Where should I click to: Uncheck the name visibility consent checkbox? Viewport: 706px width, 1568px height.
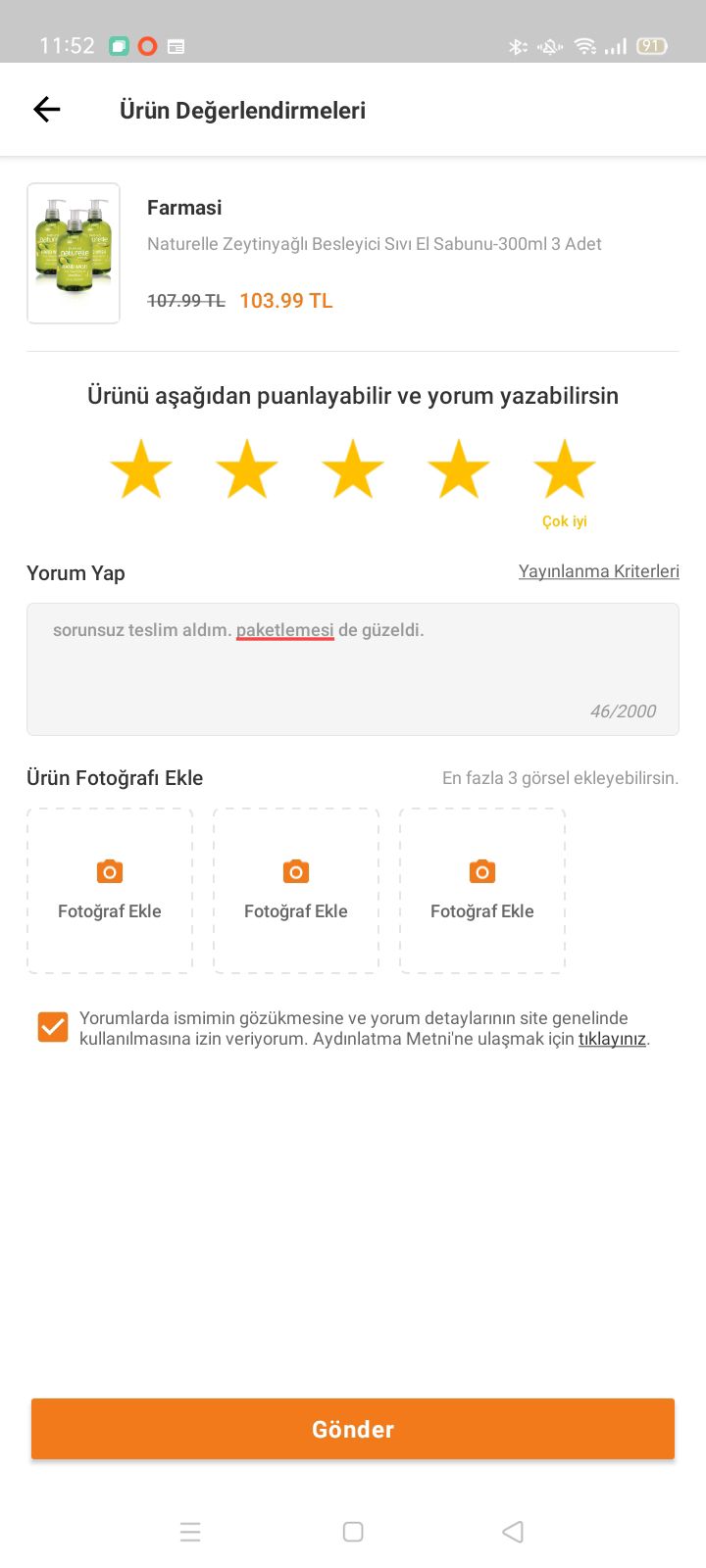coord(53,1027)
